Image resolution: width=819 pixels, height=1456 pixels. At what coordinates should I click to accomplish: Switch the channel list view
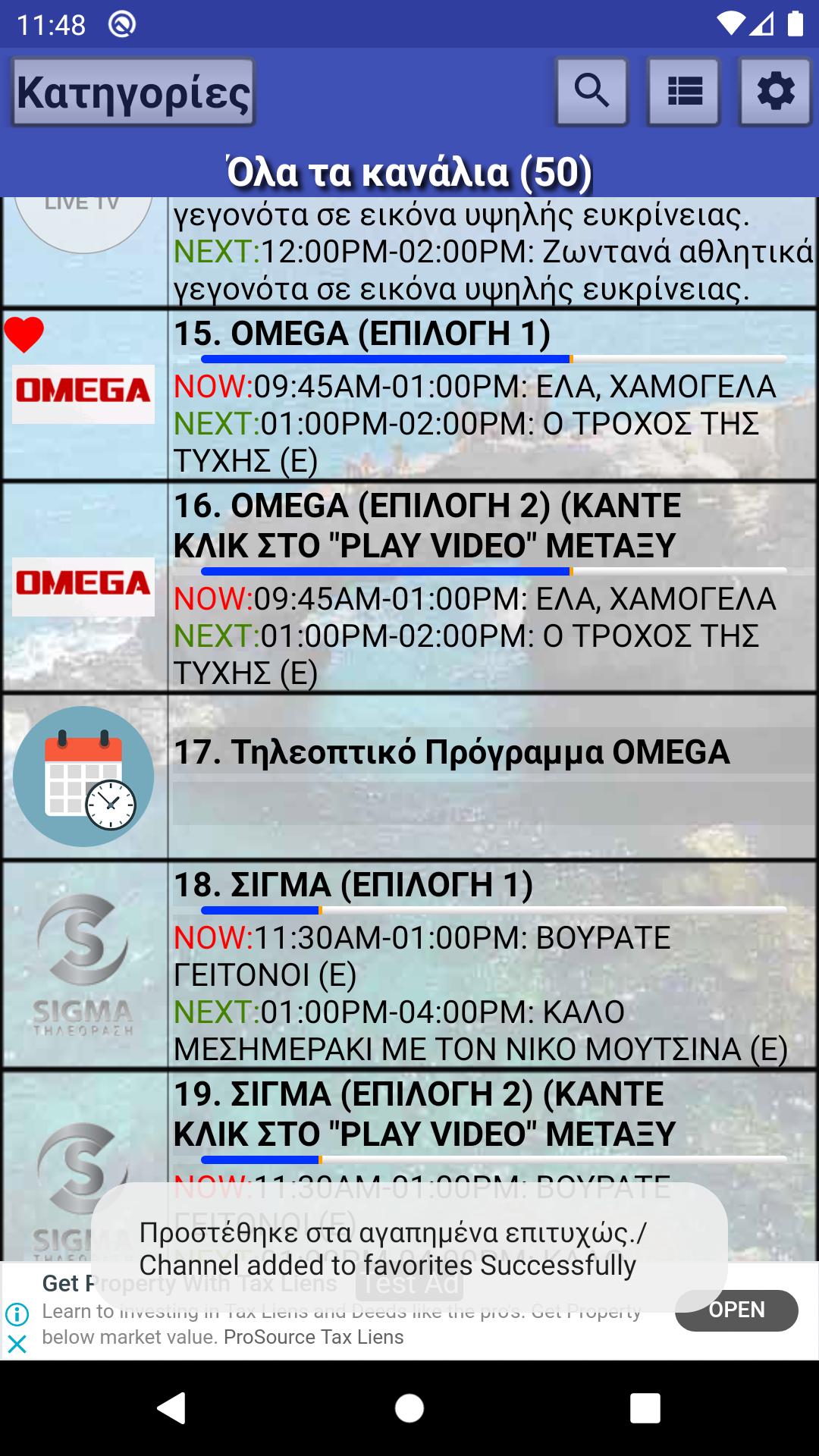683,92
